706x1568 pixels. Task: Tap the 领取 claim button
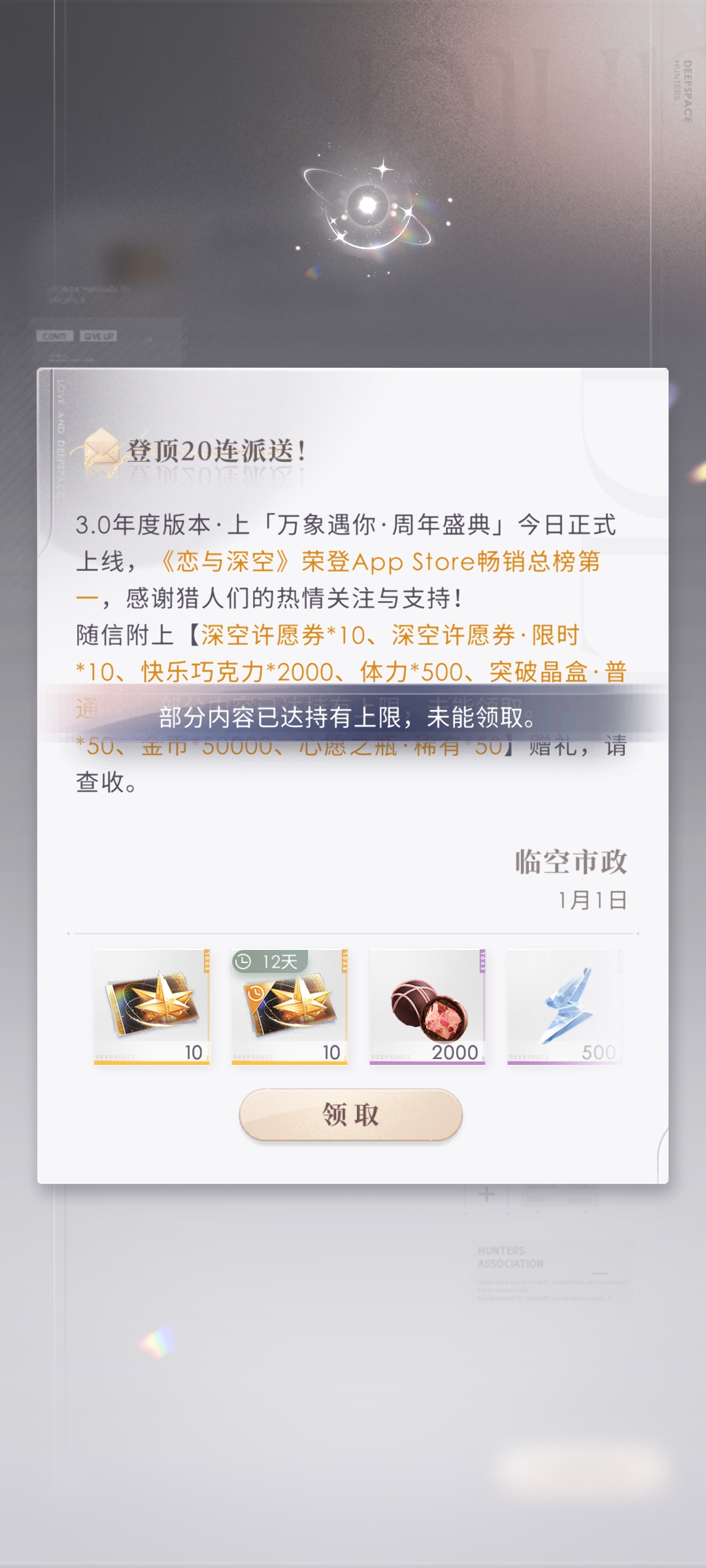pyautogui.click(x=351, y=1115)
